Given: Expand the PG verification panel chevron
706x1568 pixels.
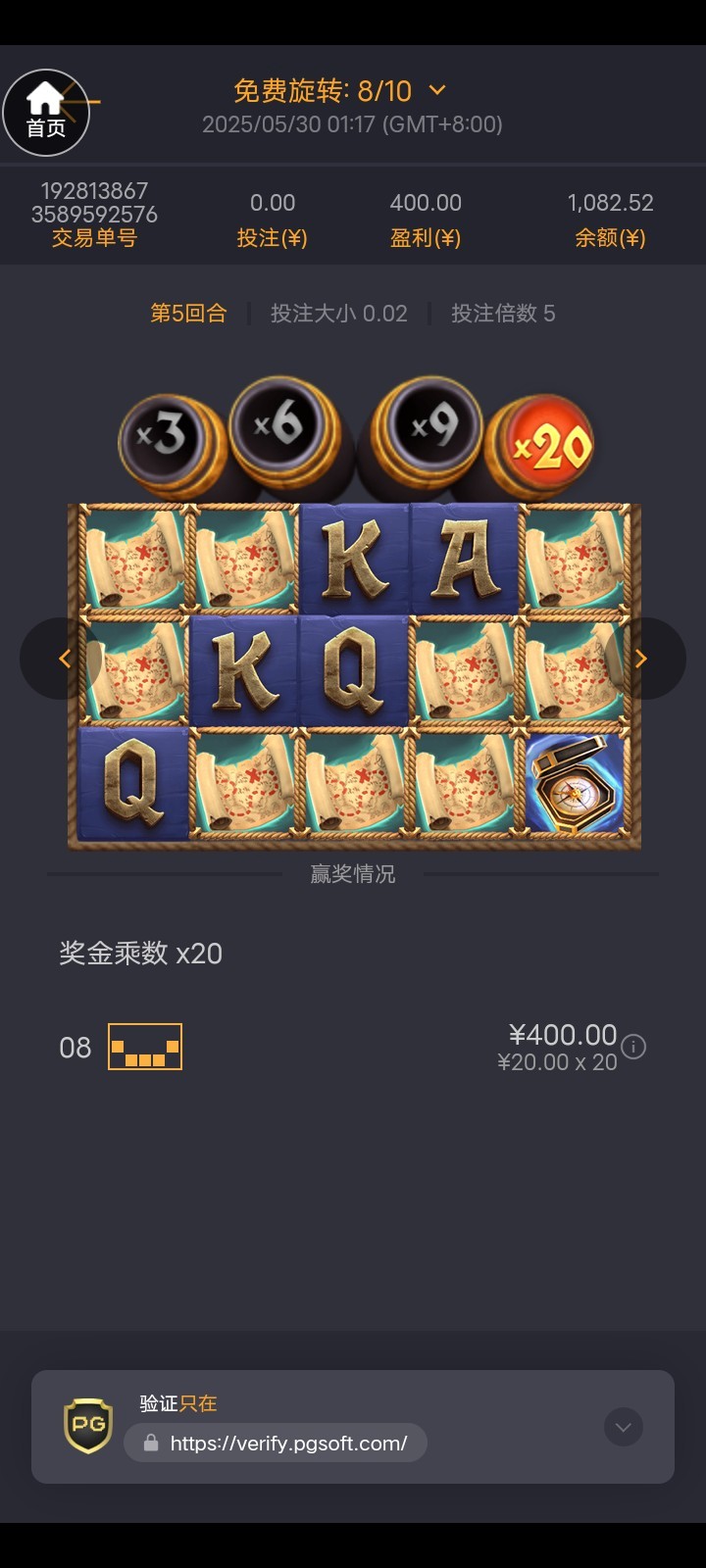Looking at the screenshot, I should (624, 1427).
